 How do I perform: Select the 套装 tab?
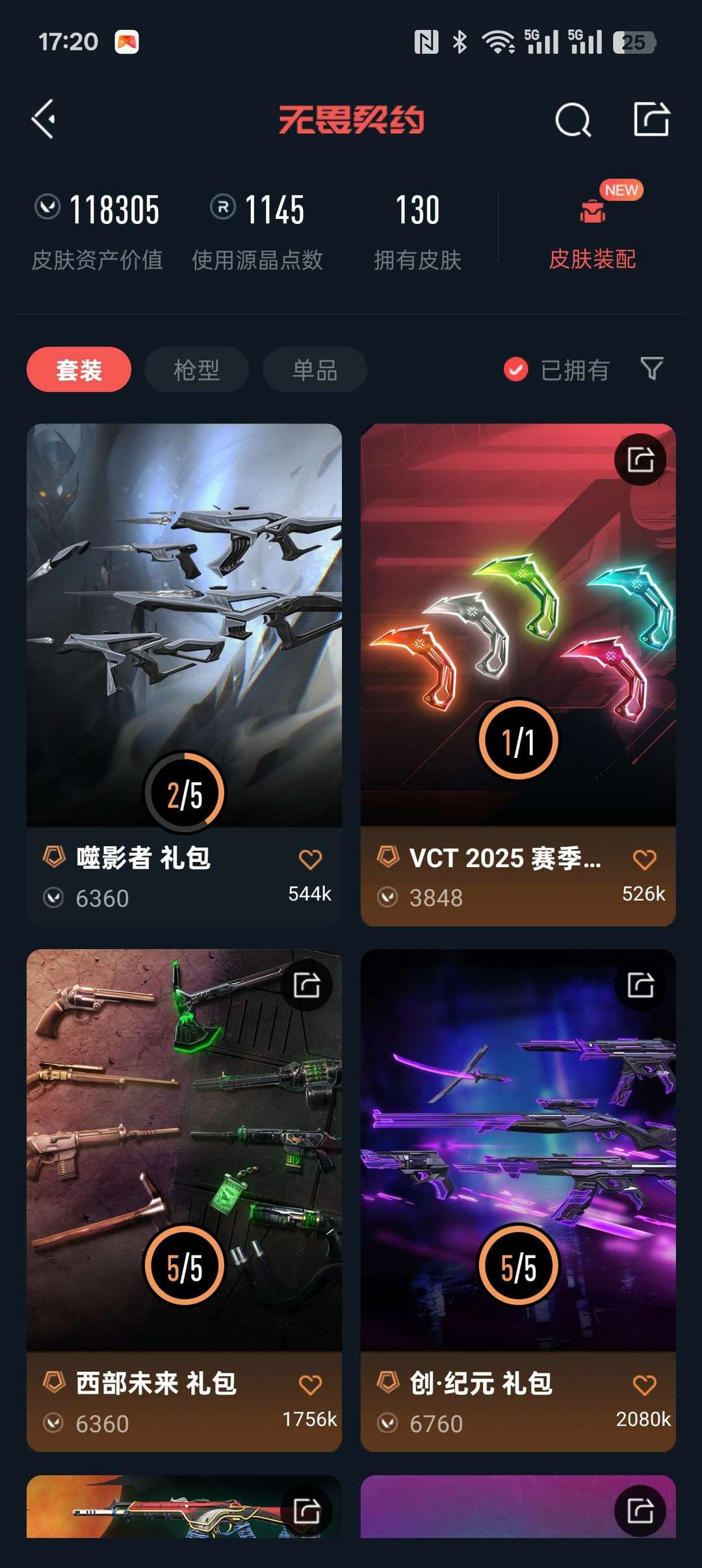coord(79,370)
